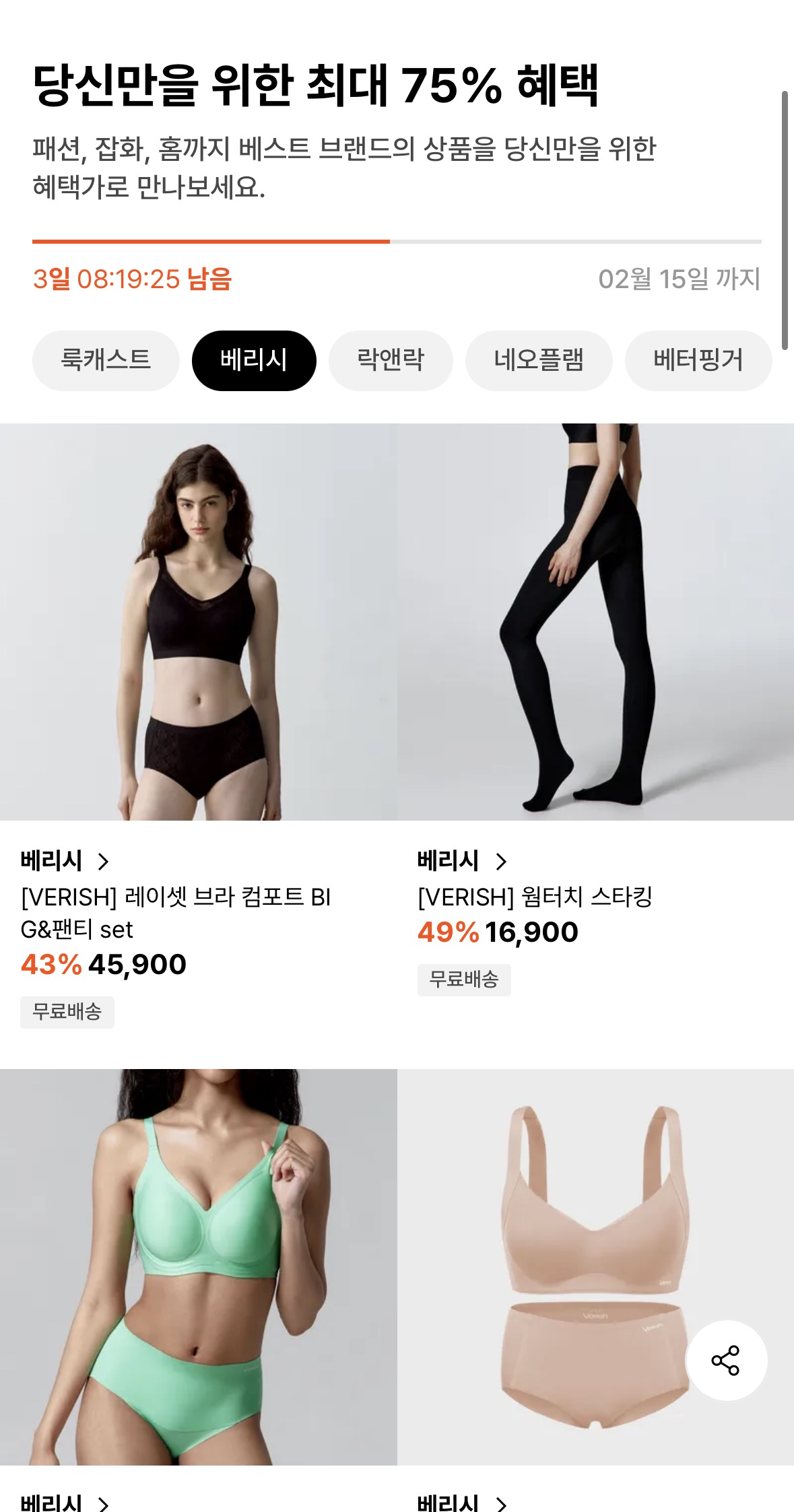Switch to the 베터핑거 brand chip

[x=698, y=360]
